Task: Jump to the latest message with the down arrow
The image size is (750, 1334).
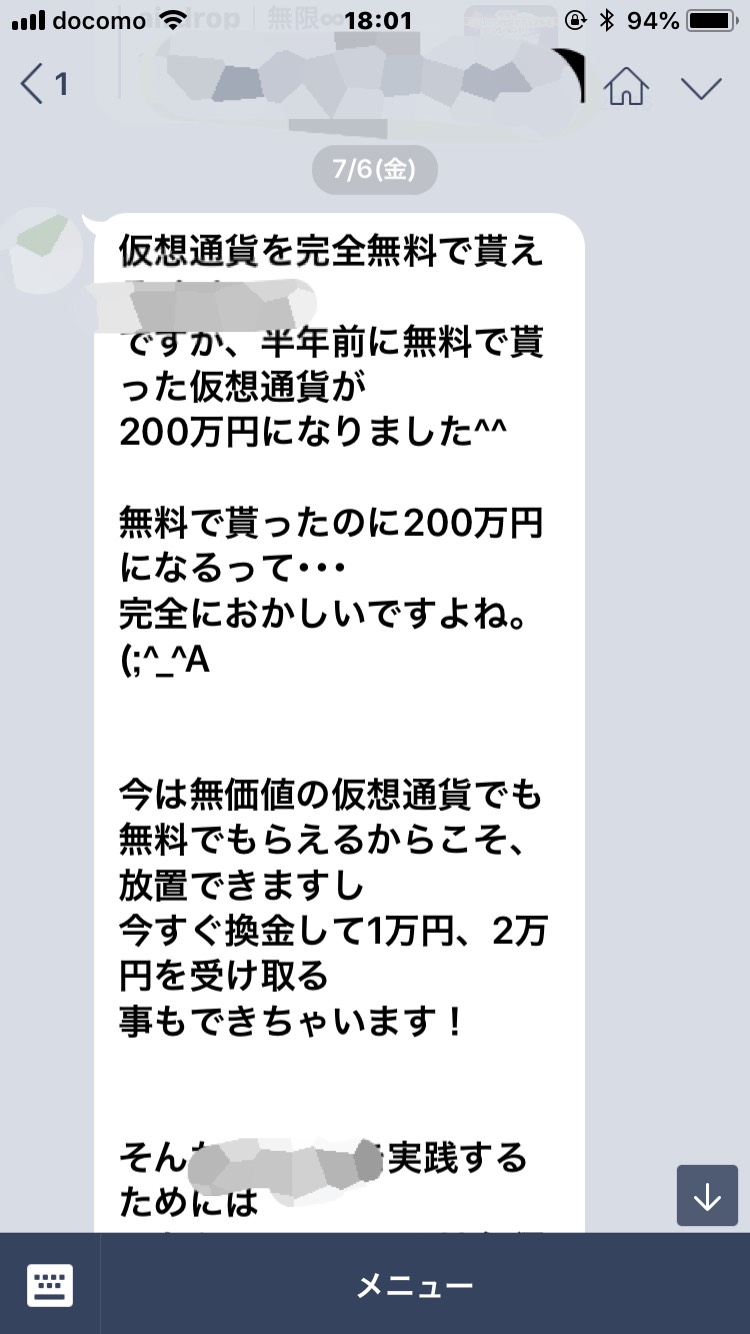Action: point(707,1195)
